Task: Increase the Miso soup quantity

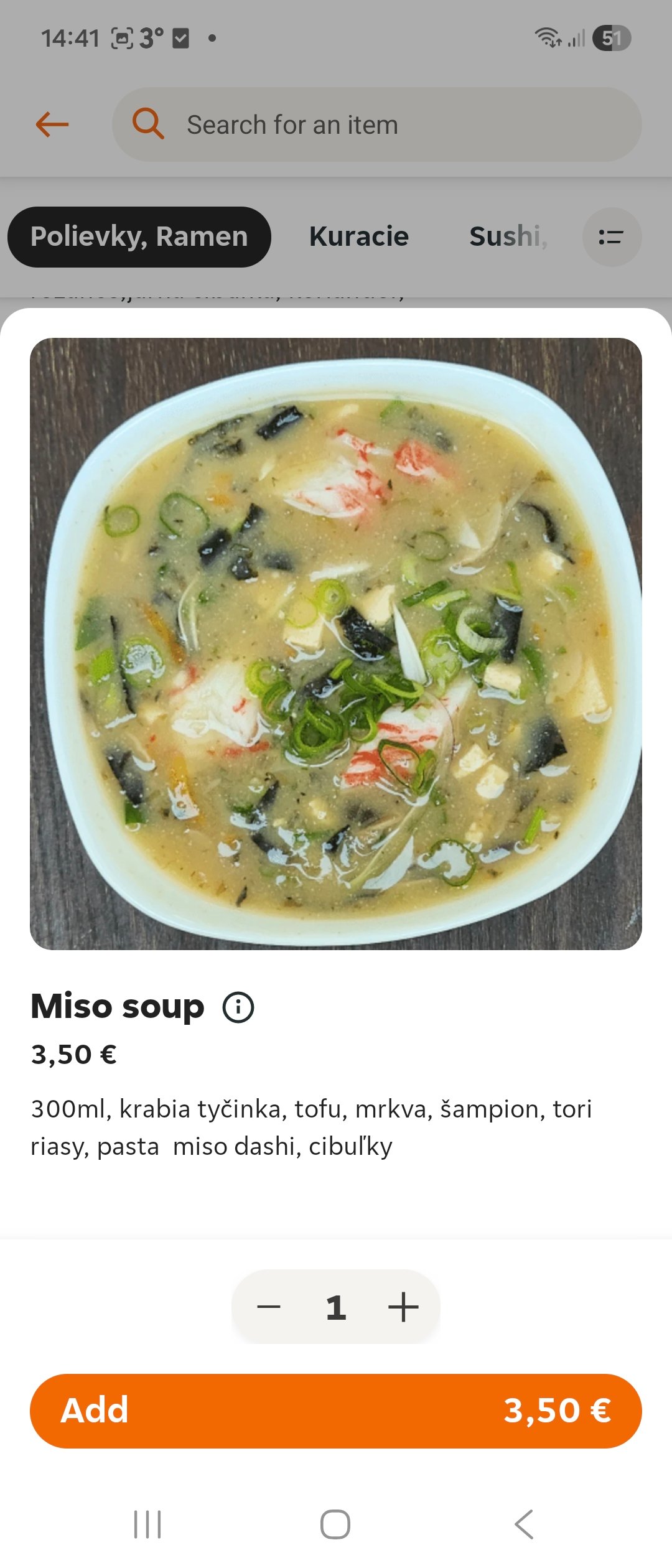Action: pos(403,1307)
